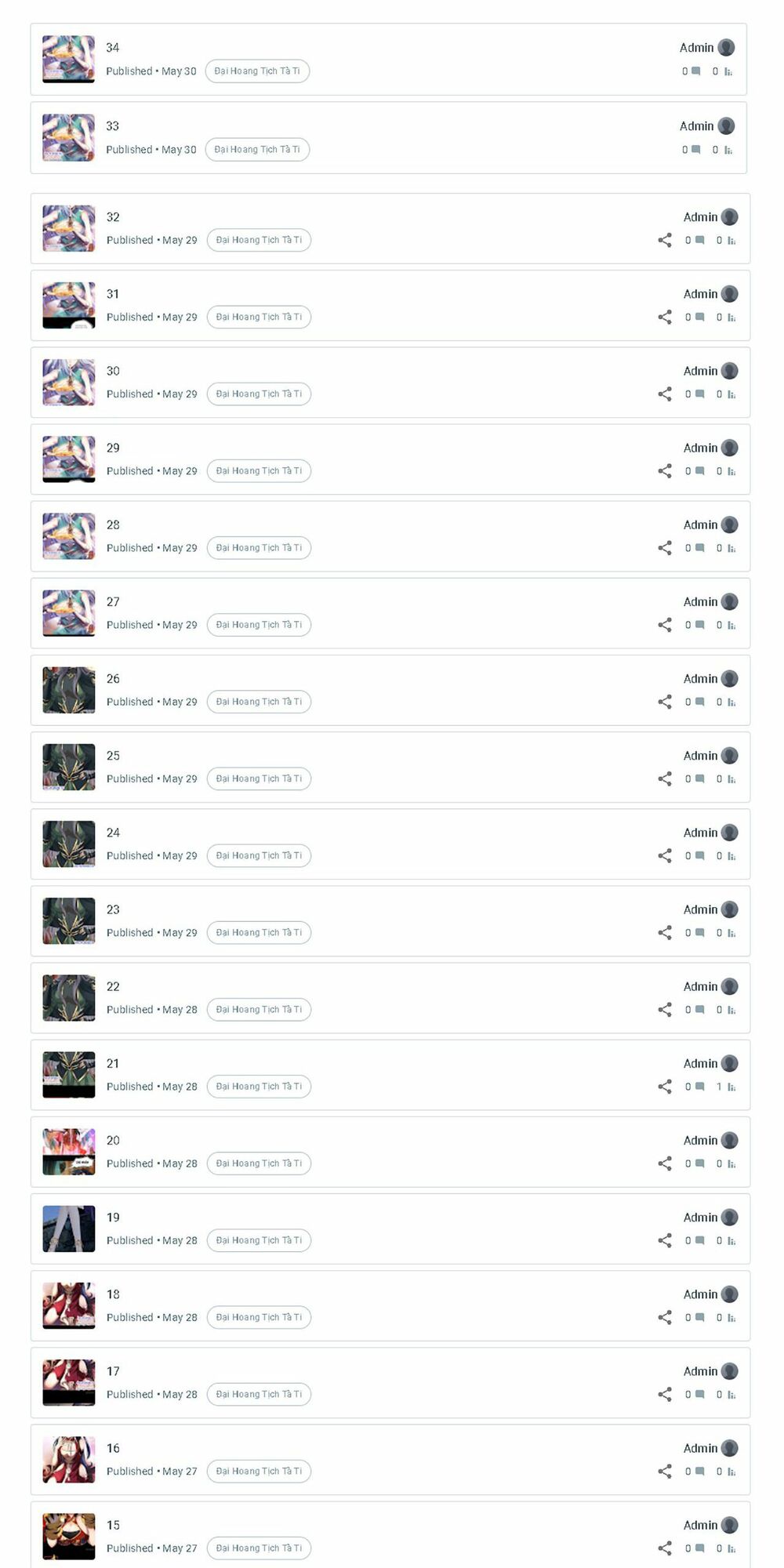
Task: Share post 19
Action: [x=665, y=1241]
